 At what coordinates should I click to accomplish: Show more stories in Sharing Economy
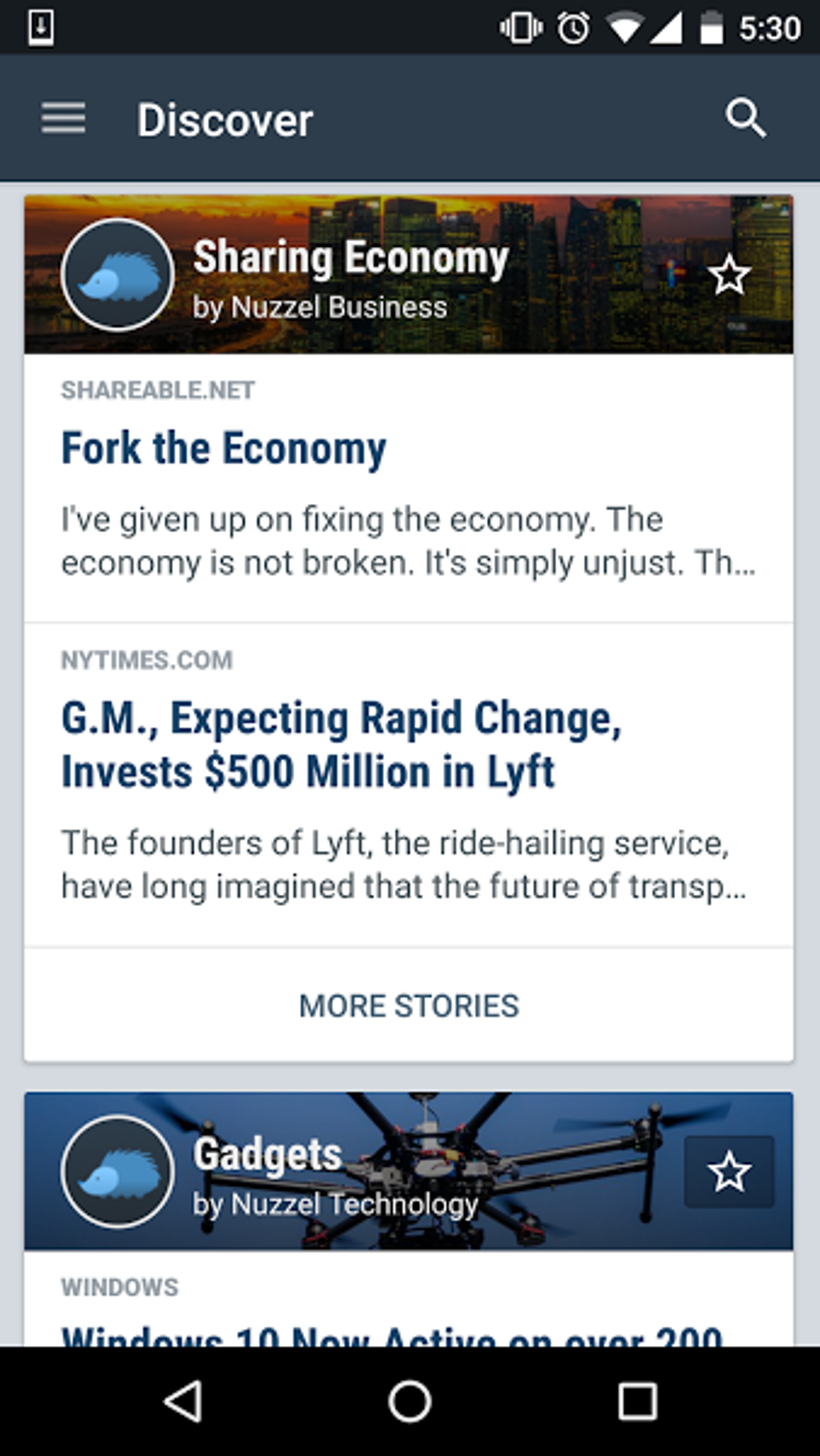408,1006
